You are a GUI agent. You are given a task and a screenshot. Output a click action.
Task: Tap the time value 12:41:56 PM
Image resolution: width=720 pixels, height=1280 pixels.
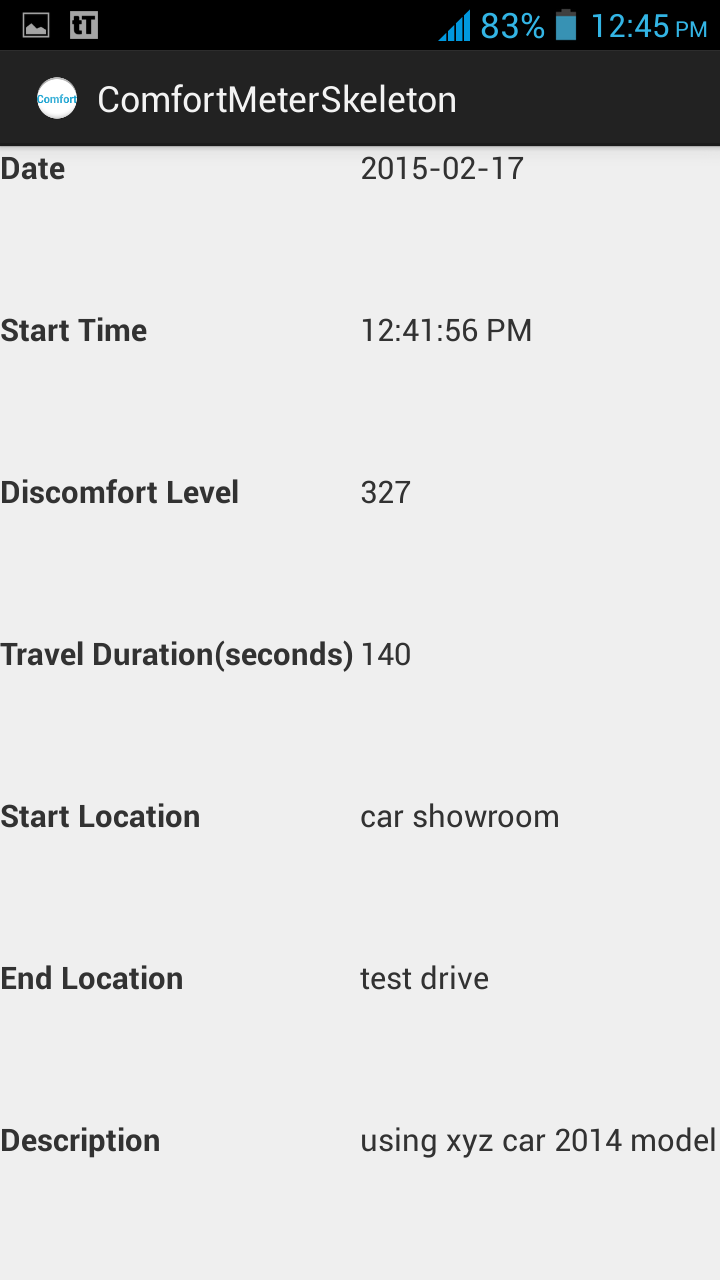click(x=447, y=330)
